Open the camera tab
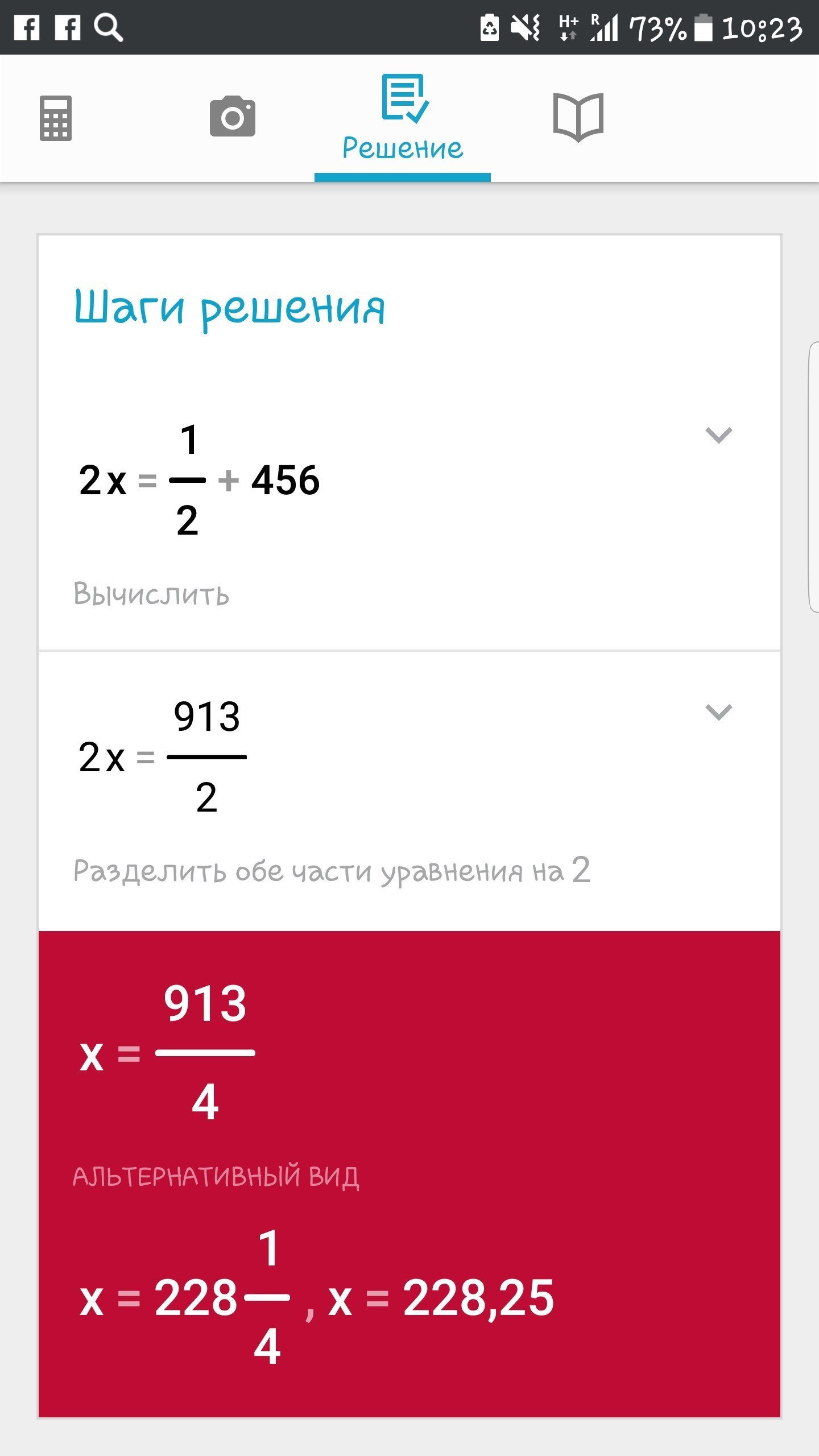Viewport: 819px width, 1456px height. pos(233,117)
